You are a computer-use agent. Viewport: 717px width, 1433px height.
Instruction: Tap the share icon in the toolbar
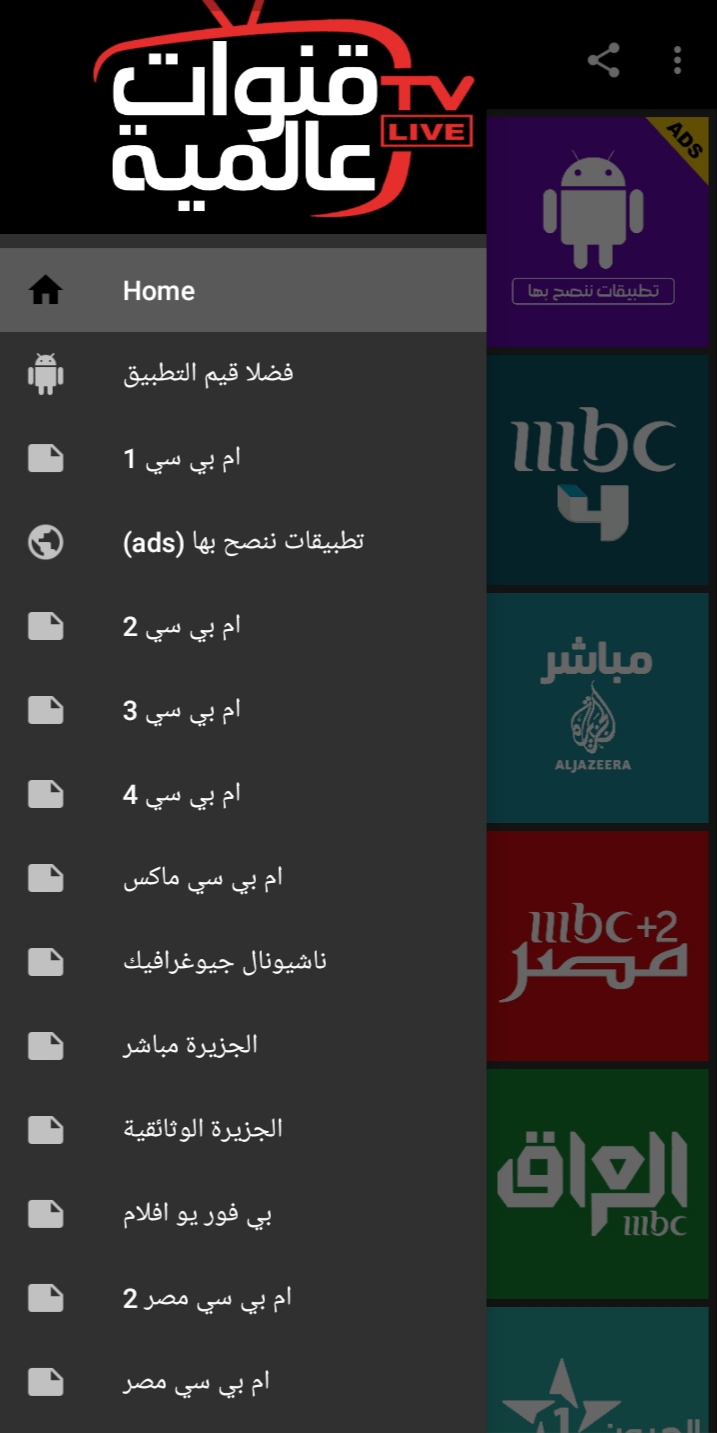click(603, 60)
